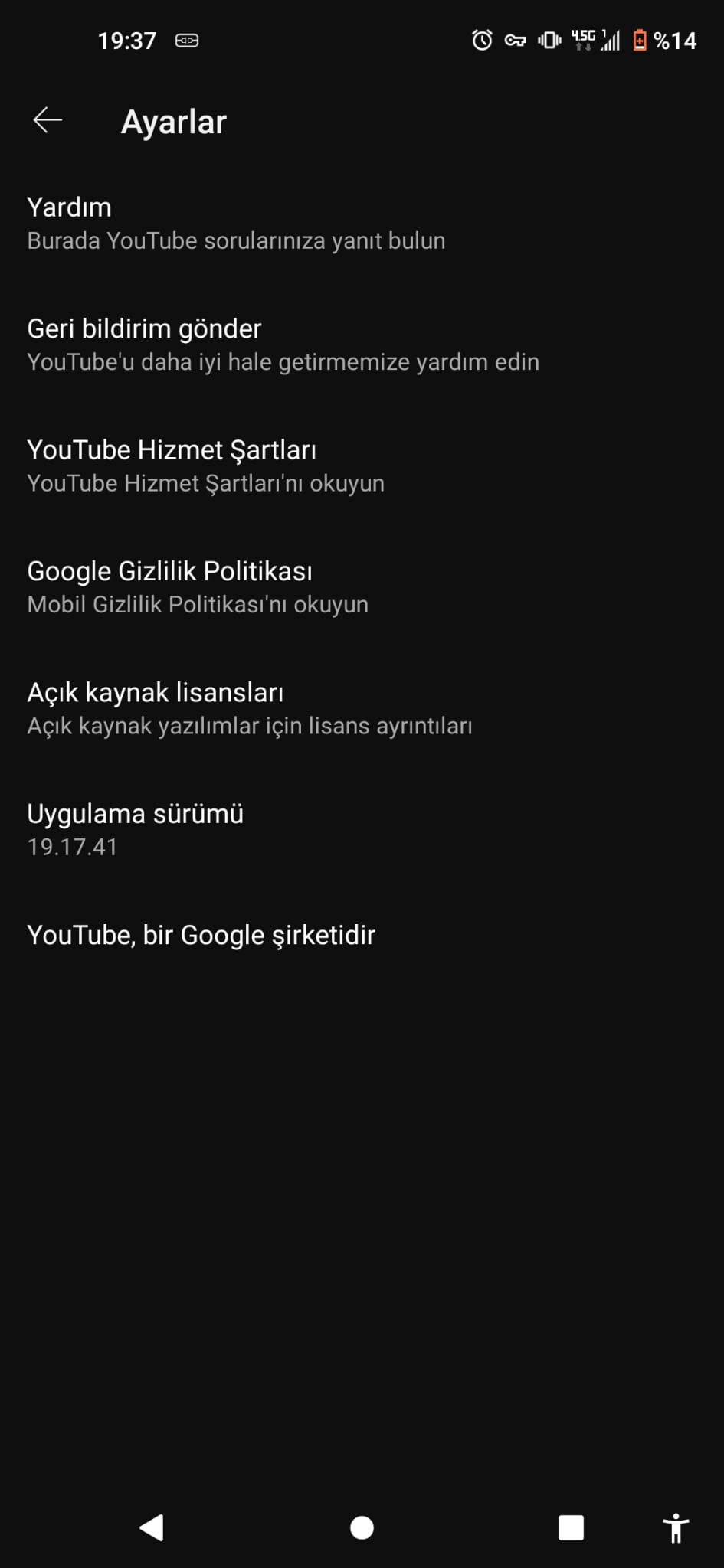Select Geri bildirim gönder
The height and width of the screenshot is (1568, 724).
(x=283, y=345)
